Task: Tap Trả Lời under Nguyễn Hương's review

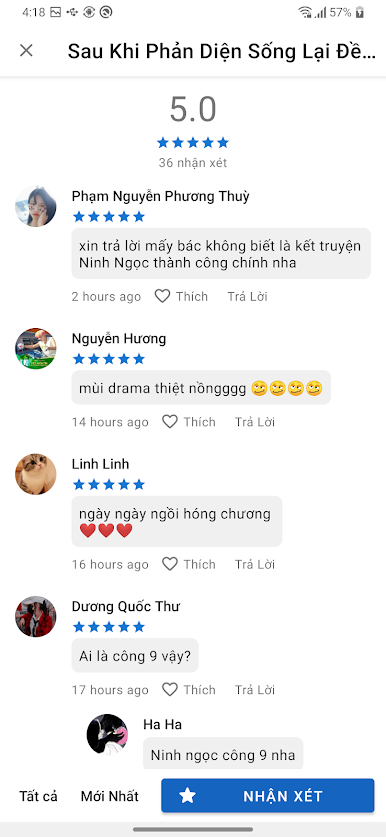Action: pyautogui.click(x=255, y=422)
